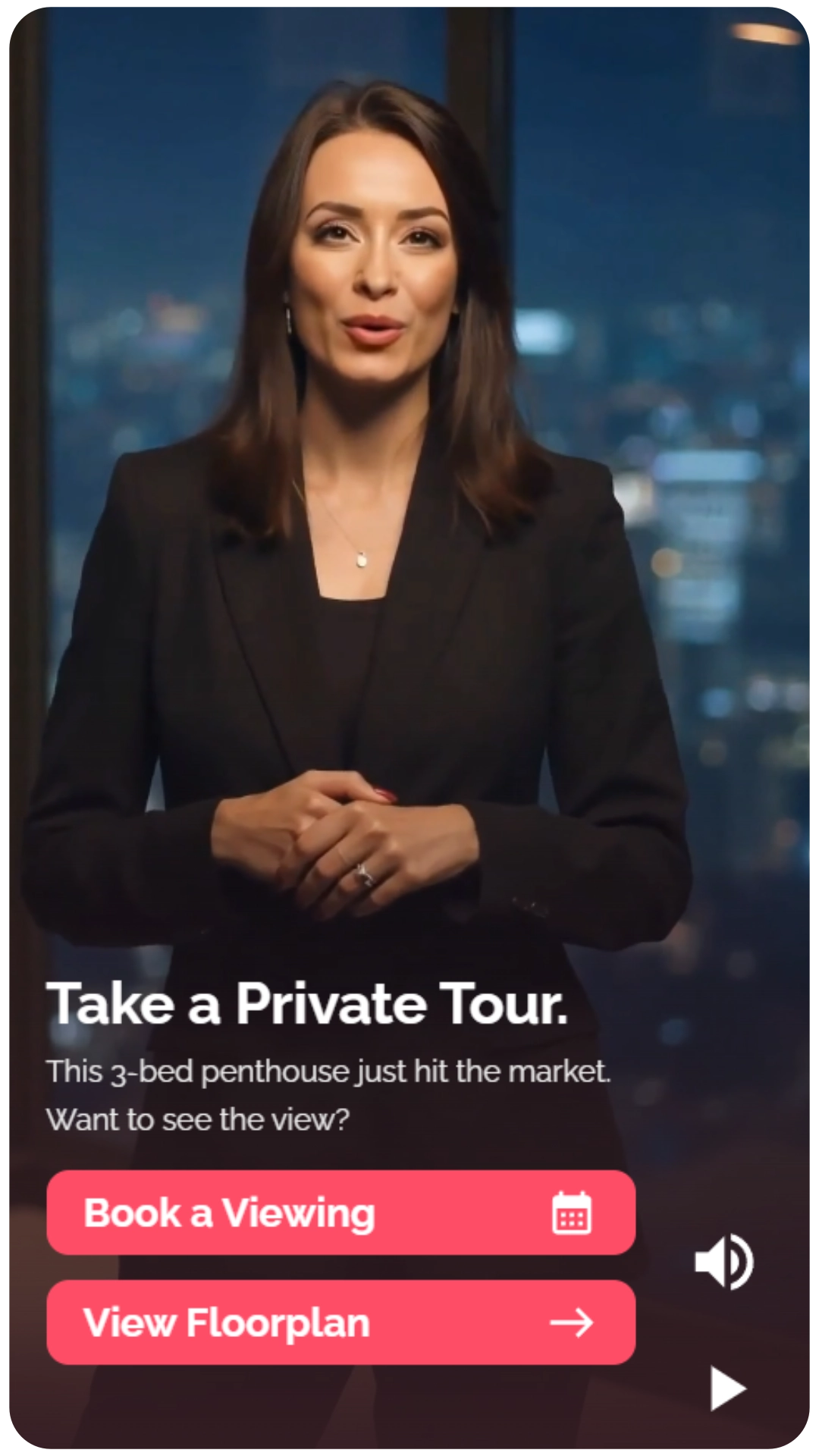The height and width of the screenshot is (1456, 819).
Task: Mute the video sound
Action: pyautogui.click(x=723, y=1262)
